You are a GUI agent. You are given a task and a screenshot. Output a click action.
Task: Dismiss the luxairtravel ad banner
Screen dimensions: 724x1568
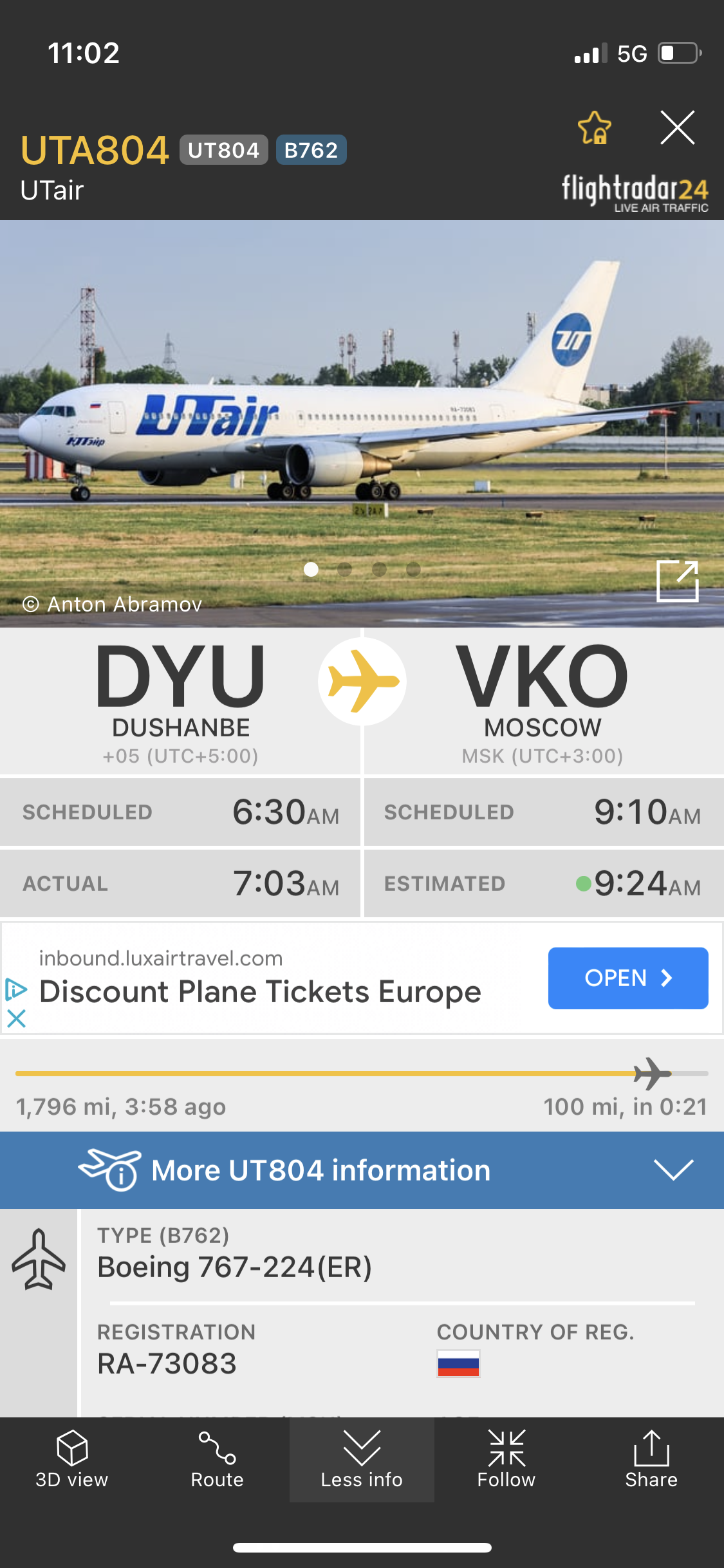click(x=16, y=1018)
